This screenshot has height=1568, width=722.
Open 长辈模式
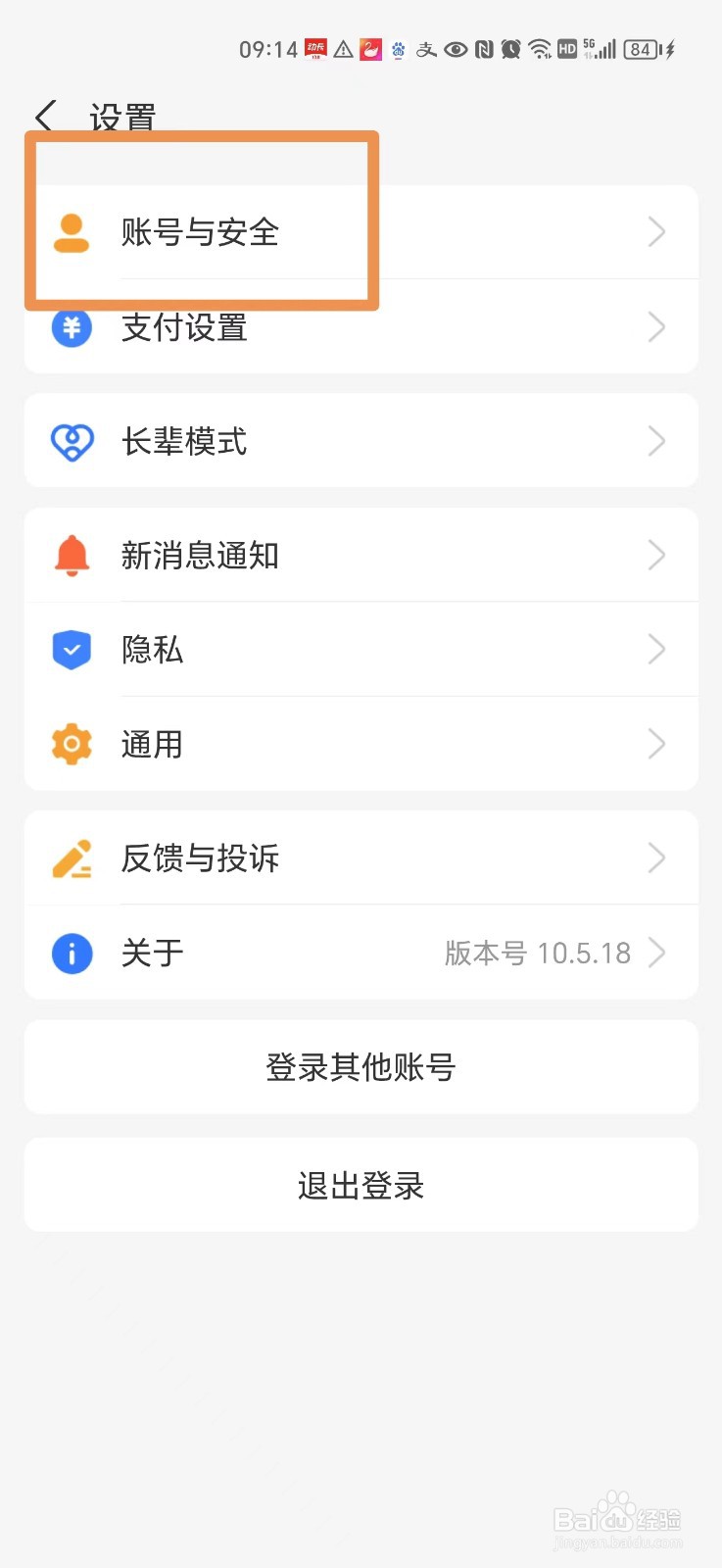pyautogui.click(x=361, y=441)
